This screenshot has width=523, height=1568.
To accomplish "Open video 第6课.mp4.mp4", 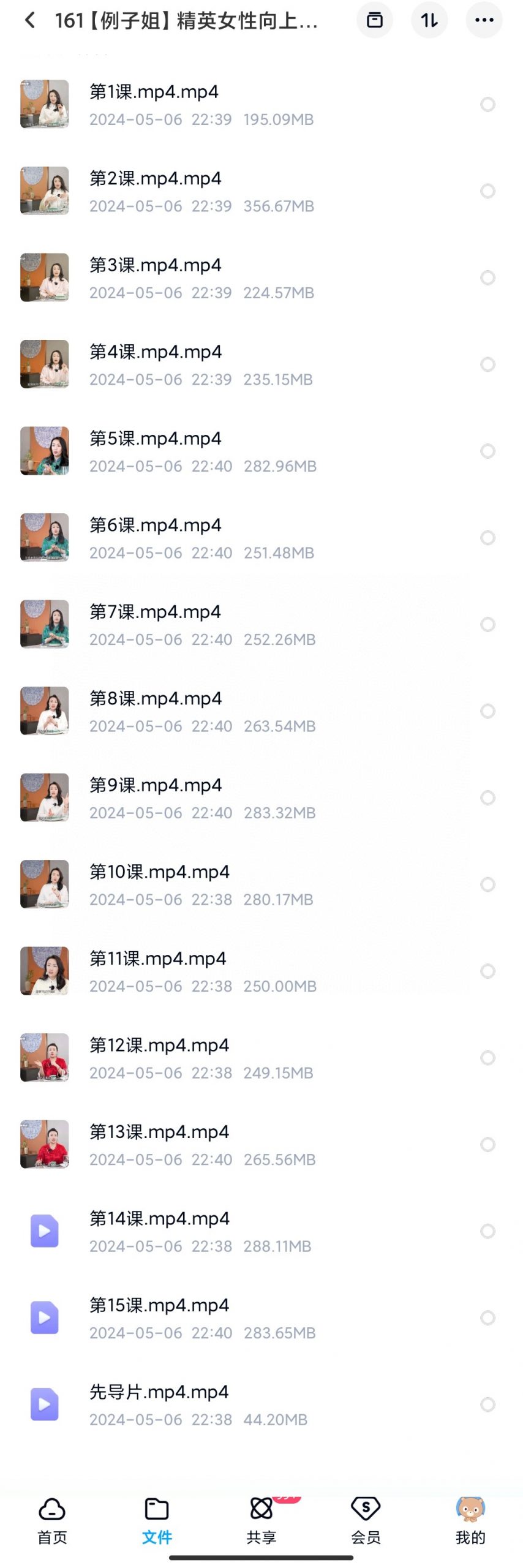I will [155, 526].
